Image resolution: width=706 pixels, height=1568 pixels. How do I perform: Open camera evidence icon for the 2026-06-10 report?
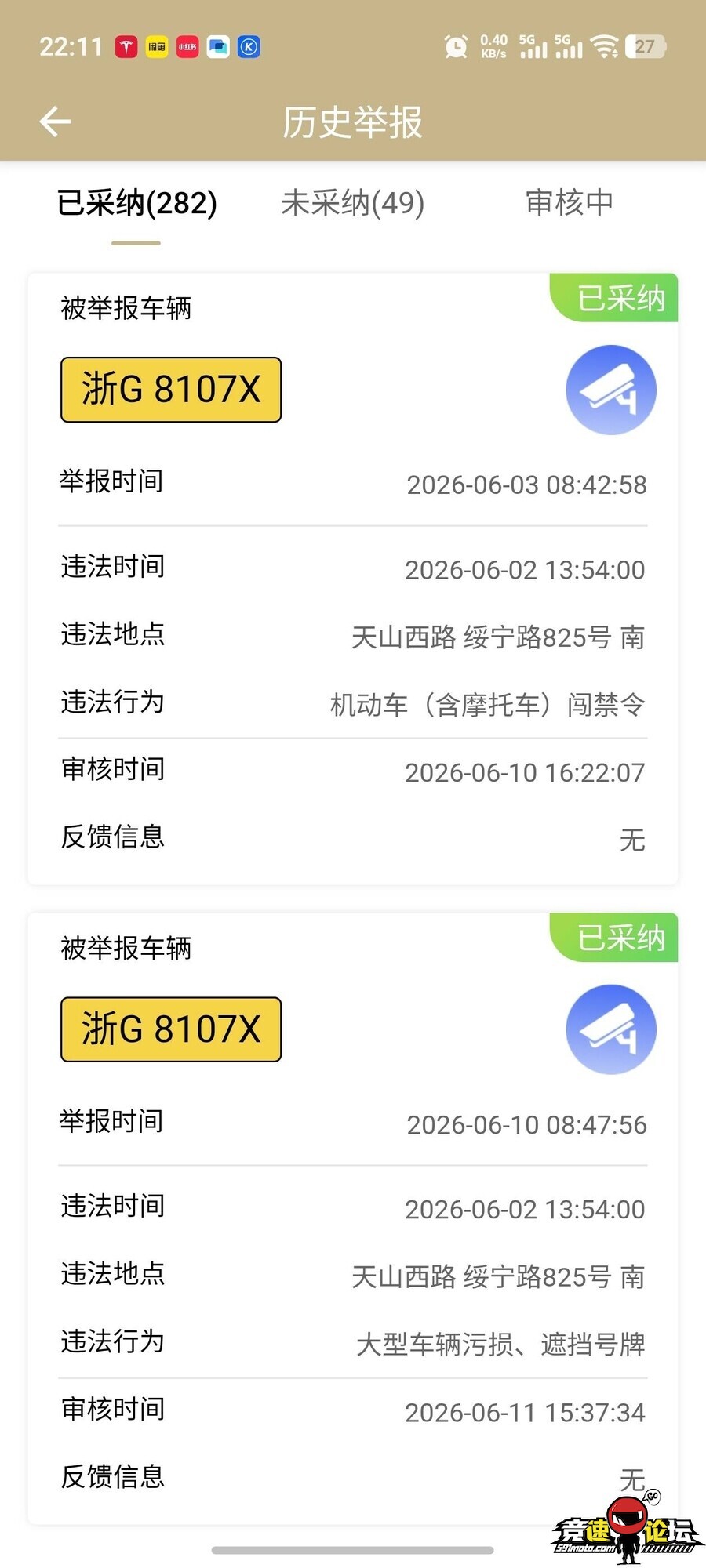click(611, 1029)
